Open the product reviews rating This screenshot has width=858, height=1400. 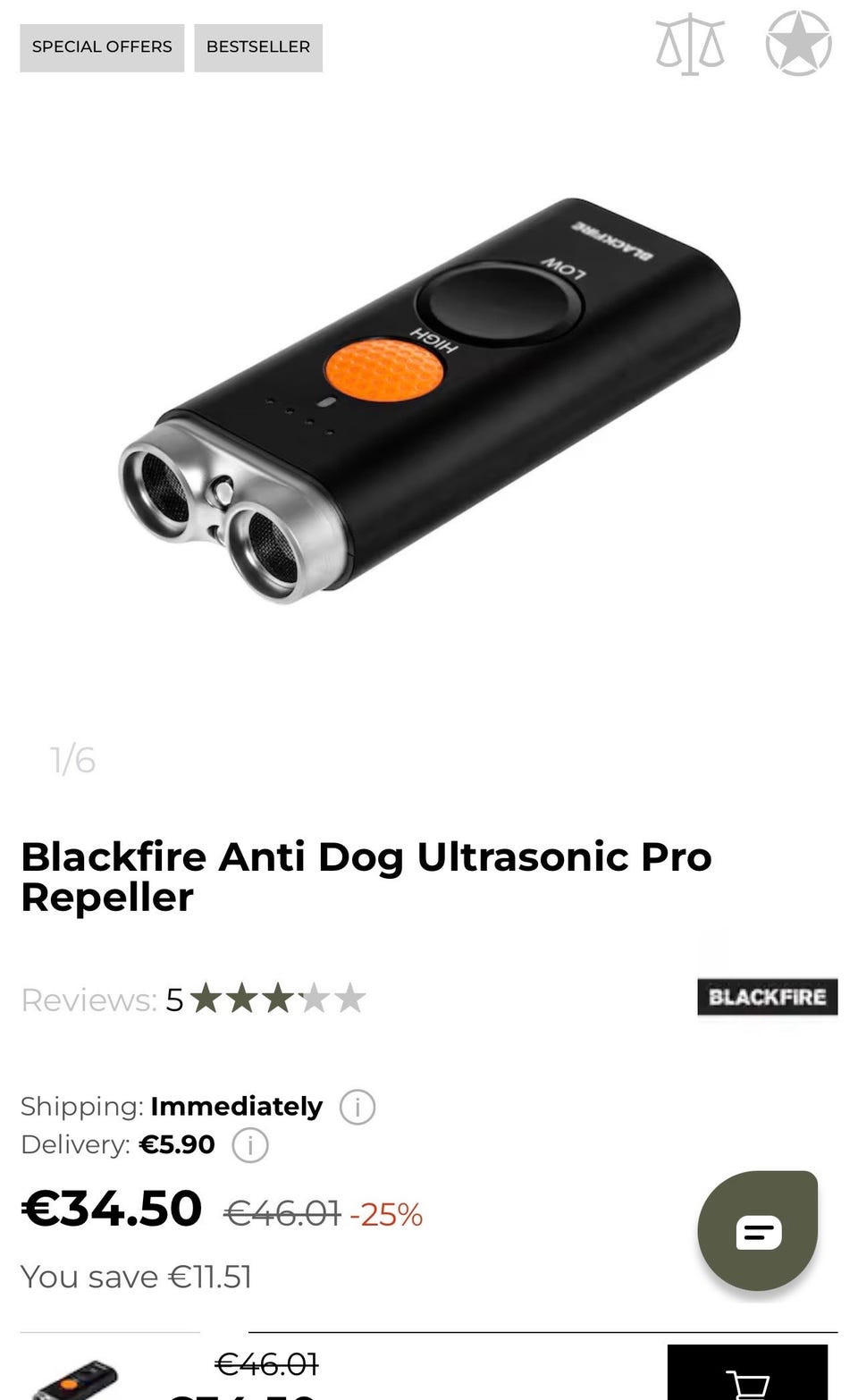tap(193, 999)
